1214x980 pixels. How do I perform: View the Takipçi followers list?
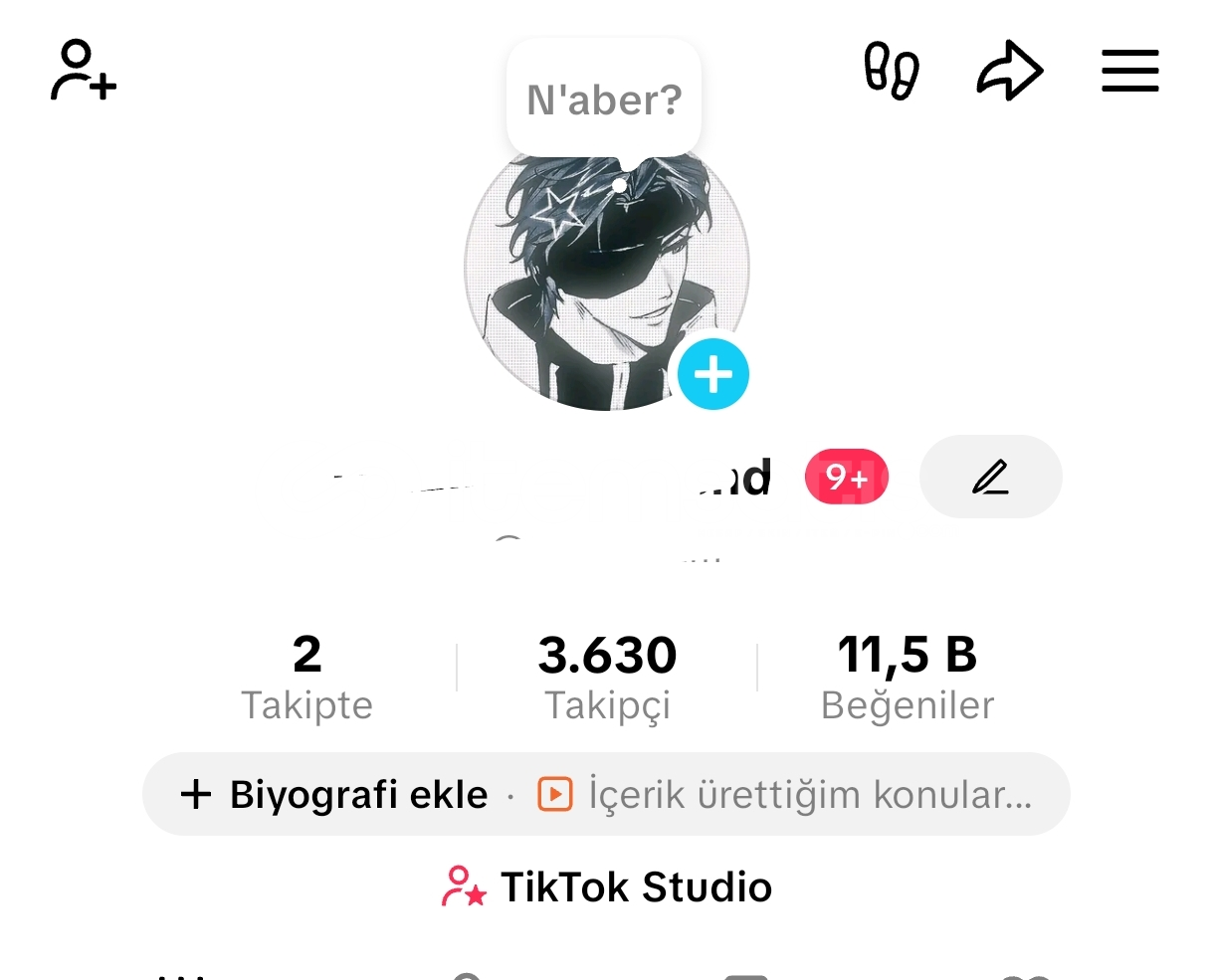click(x=607, y=677)
